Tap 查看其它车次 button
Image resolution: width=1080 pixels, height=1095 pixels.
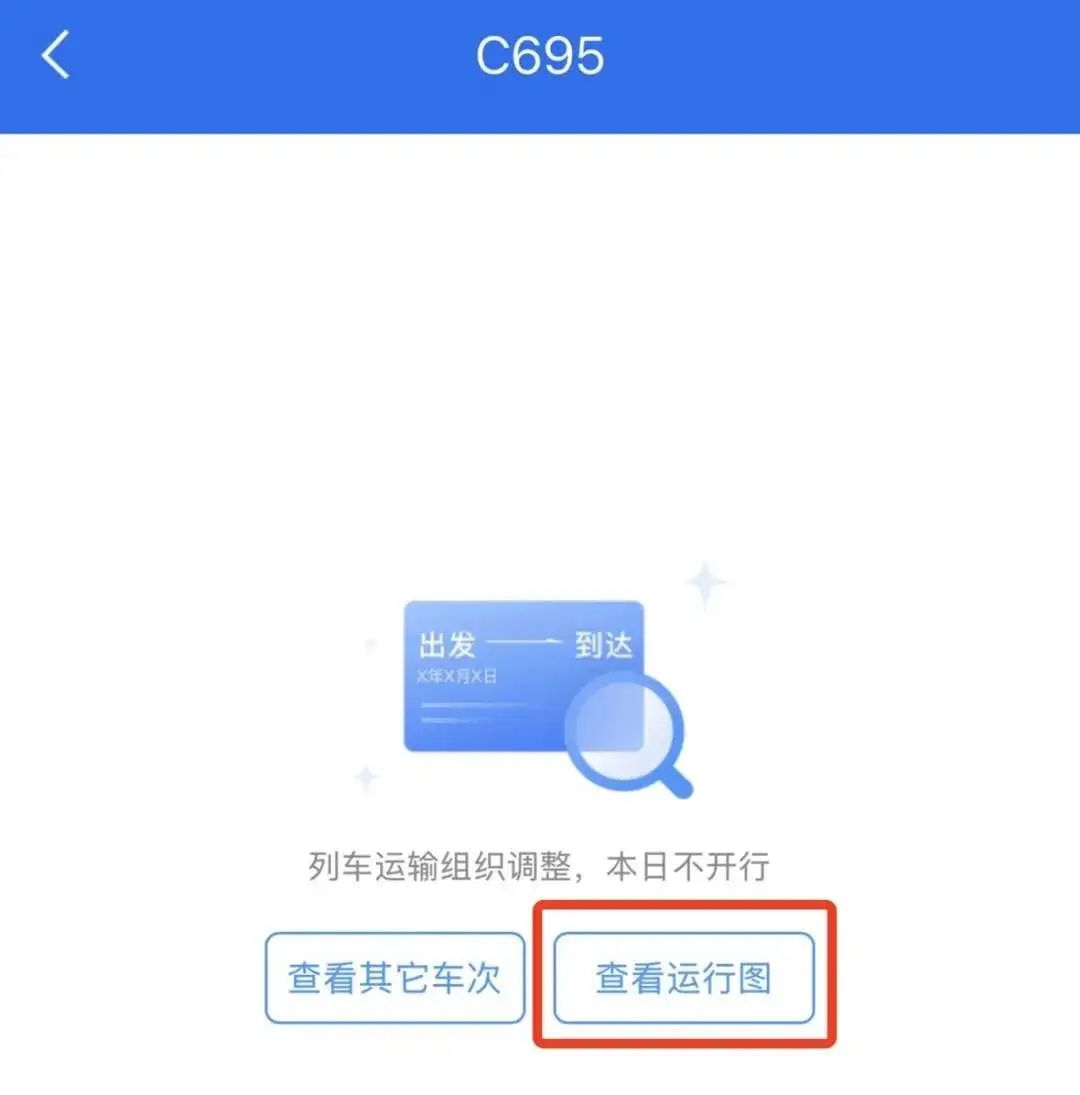[394, 977]
